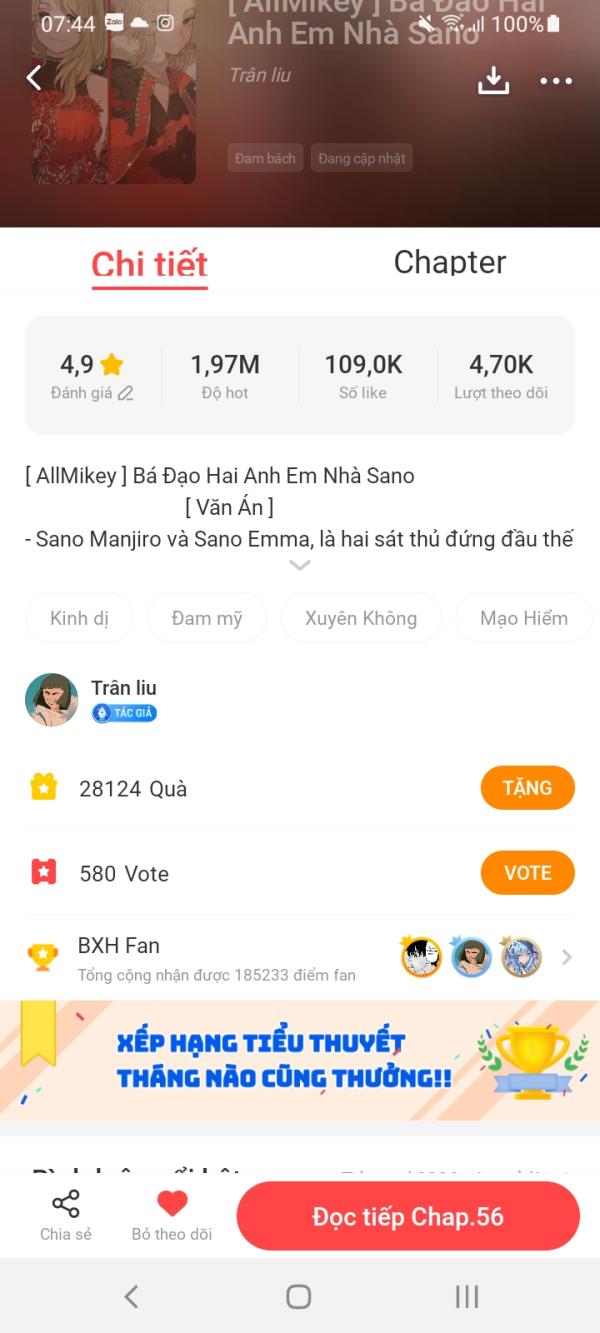Select the Chi tiết tab
The image size is (600, 1333).
pos(149,264)
